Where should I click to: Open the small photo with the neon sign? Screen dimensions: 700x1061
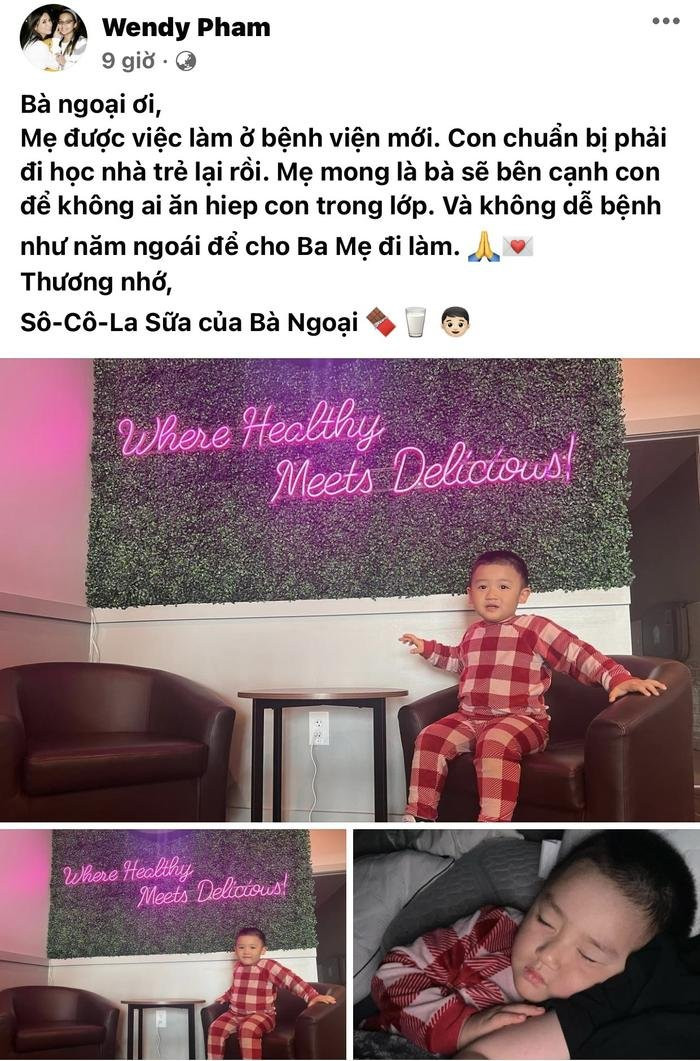click(173, 944)
